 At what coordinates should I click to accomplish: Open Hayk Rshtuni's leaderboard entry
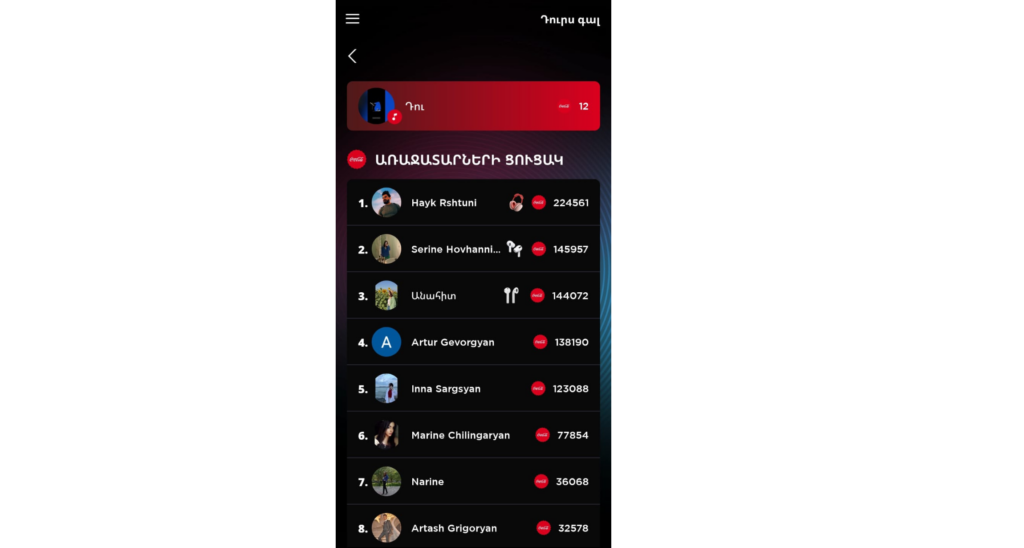pyautogui.click(x=473, y=203)
